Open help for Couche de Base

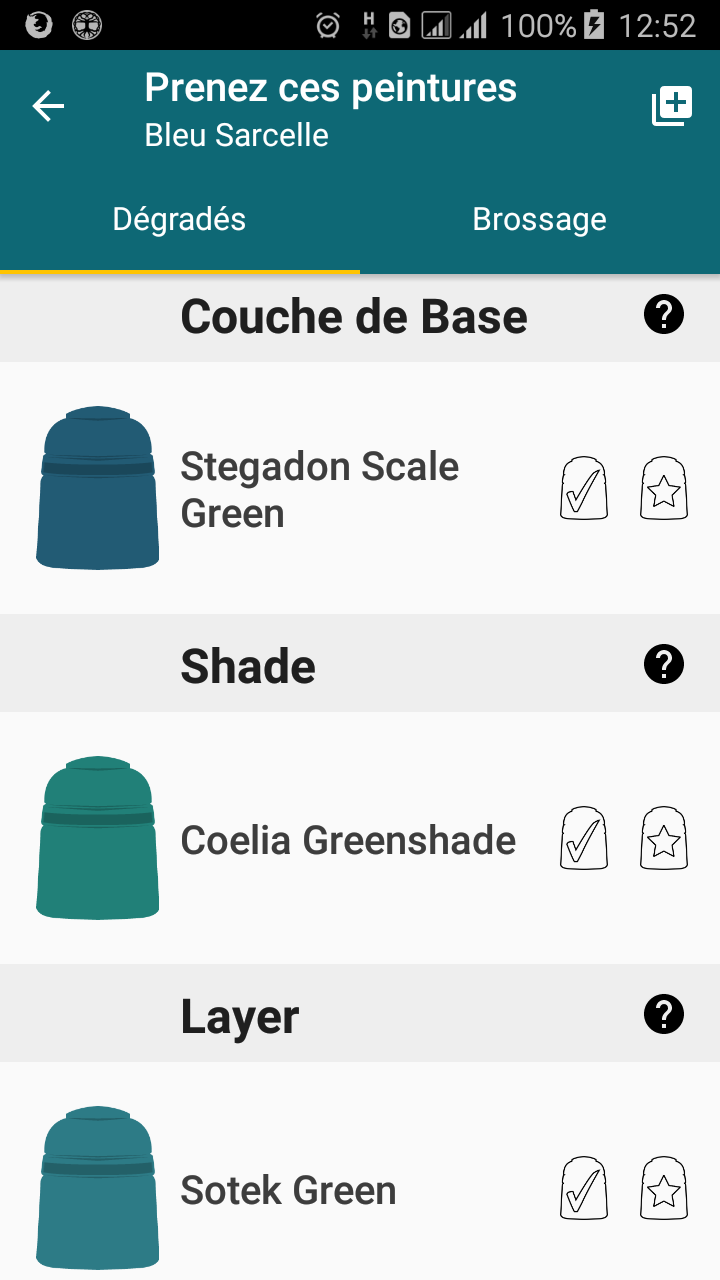tap(664, 315)
